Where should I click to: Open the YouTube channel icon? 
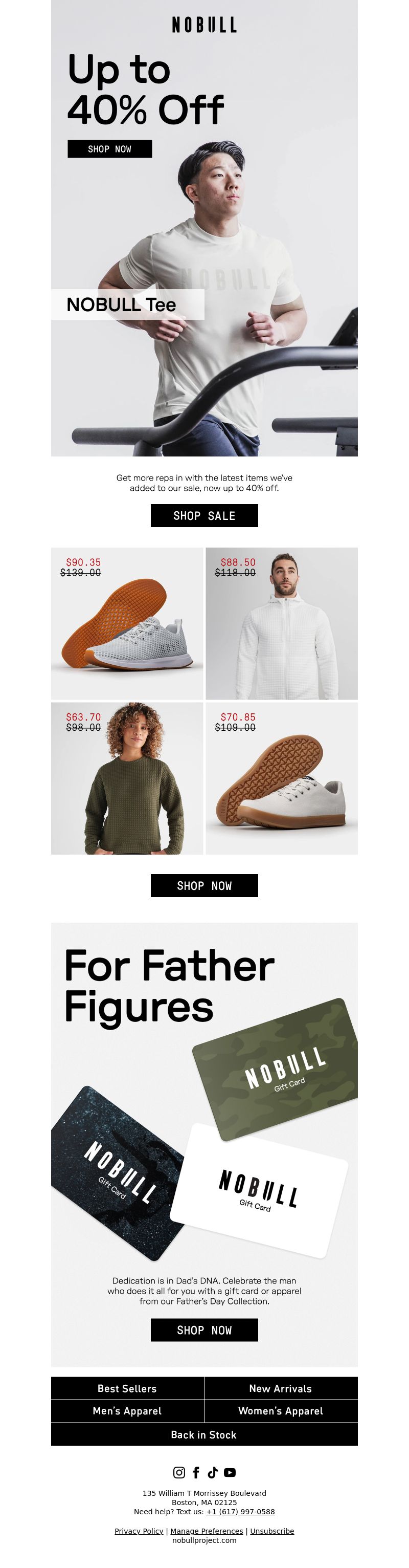230,1472
